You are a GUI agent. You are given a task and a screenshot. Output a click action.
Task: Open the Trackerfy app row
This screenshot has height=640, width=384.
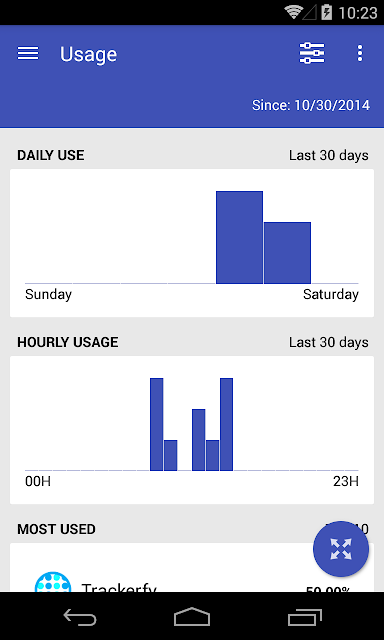pyautogui.click(x=192, y=582)
